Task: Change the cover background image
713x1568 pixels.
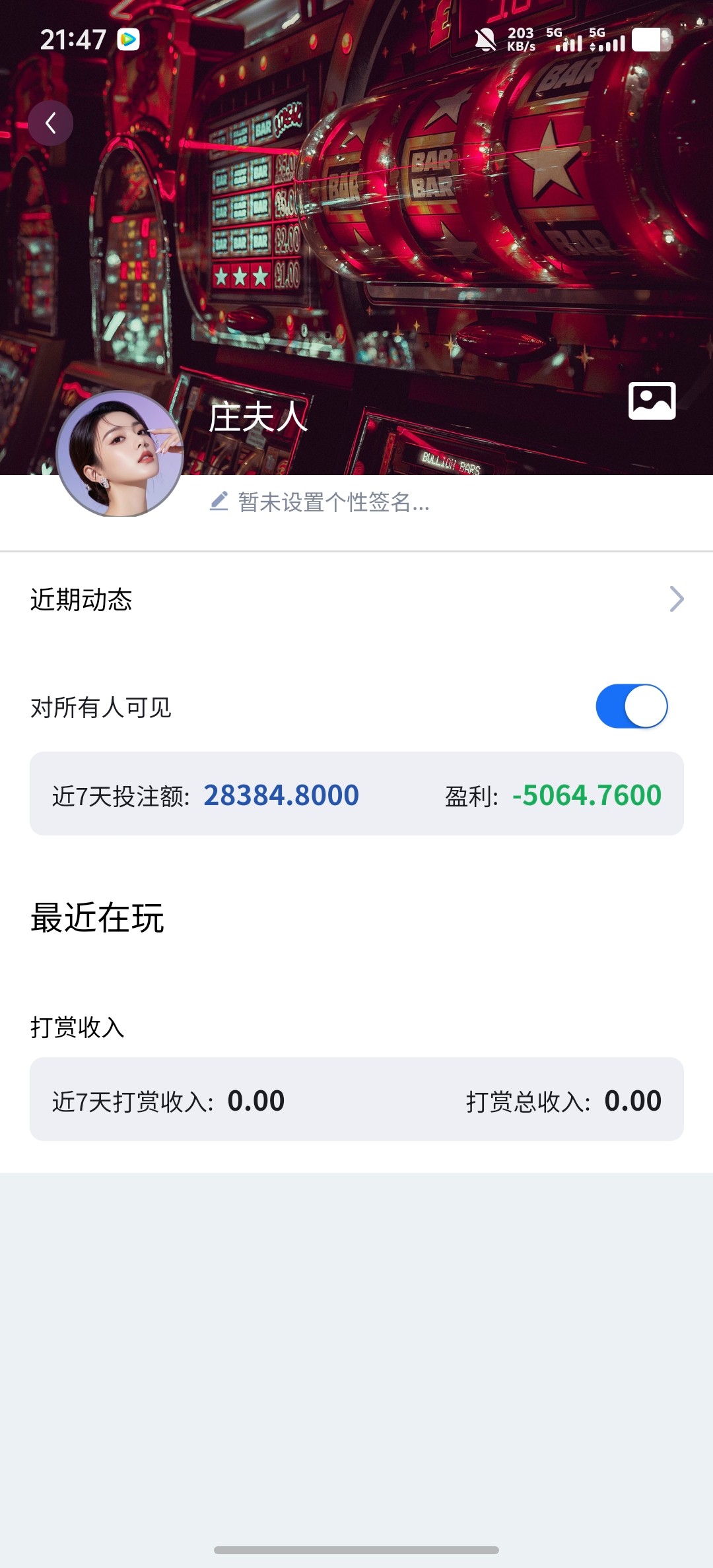Action: 652,401
